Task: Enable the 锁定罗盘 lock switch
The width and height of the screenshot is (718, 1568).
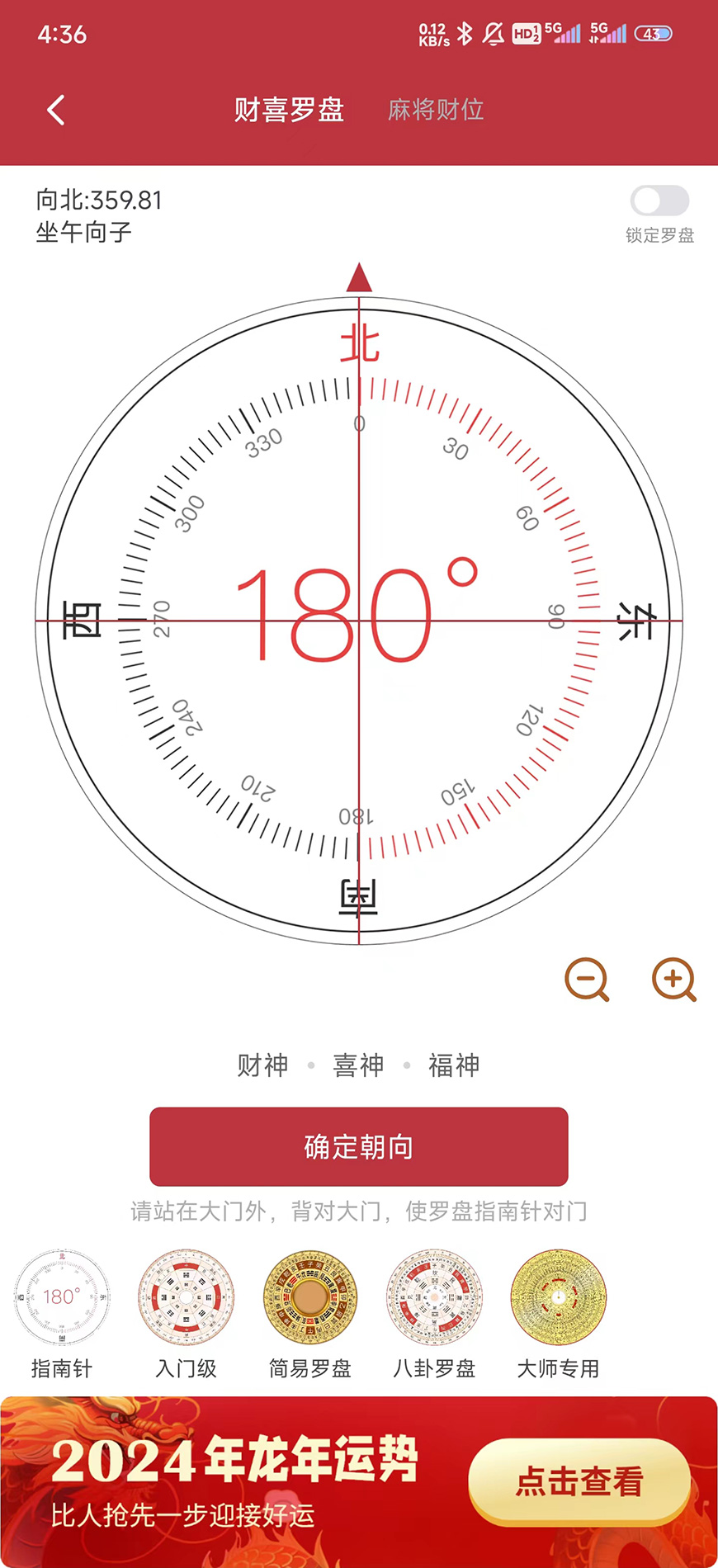Action: pyautogui.click(x=658, y=201)
